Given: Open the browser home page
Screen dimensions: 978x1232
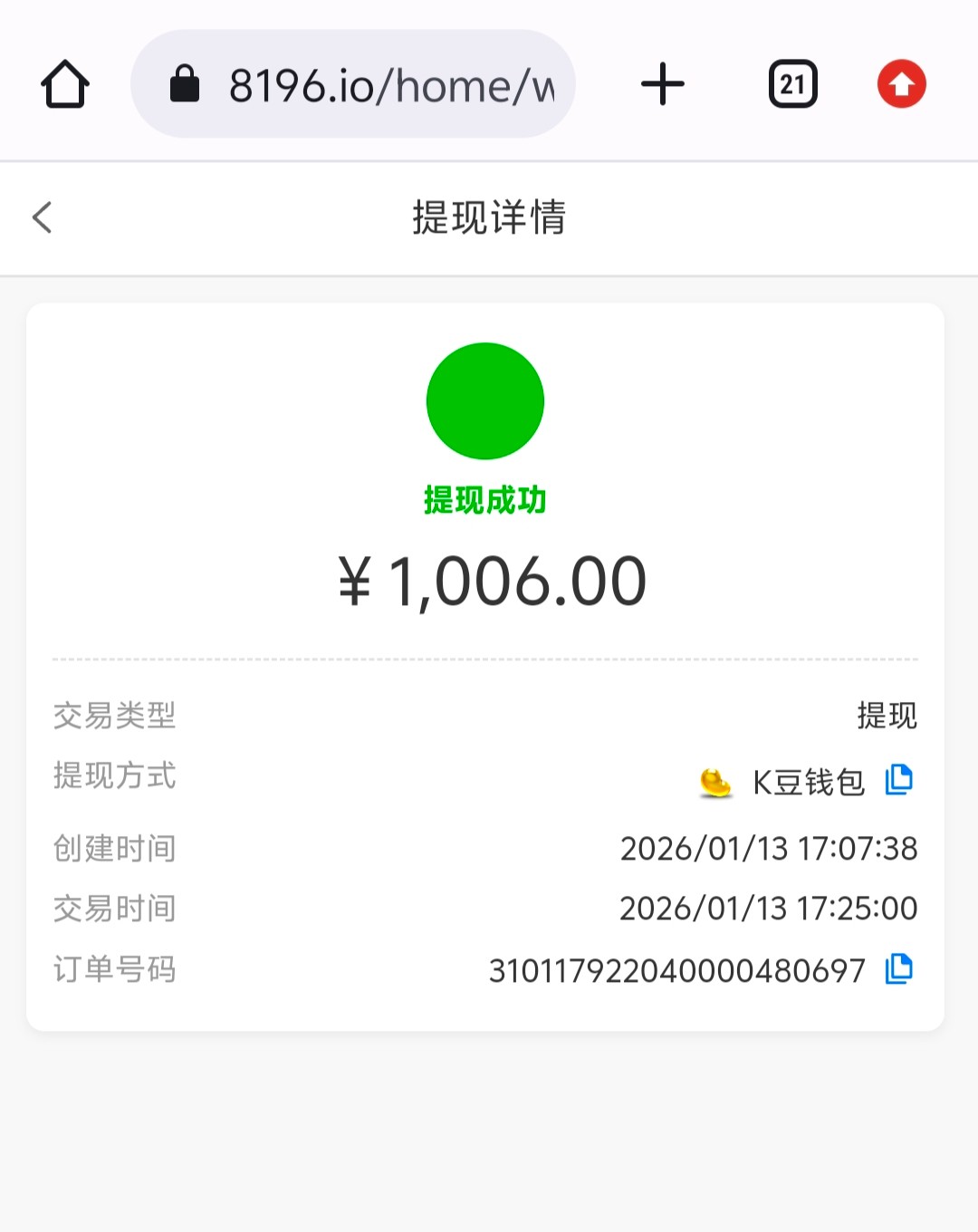Looking at the screenshot, I should 65,85.
